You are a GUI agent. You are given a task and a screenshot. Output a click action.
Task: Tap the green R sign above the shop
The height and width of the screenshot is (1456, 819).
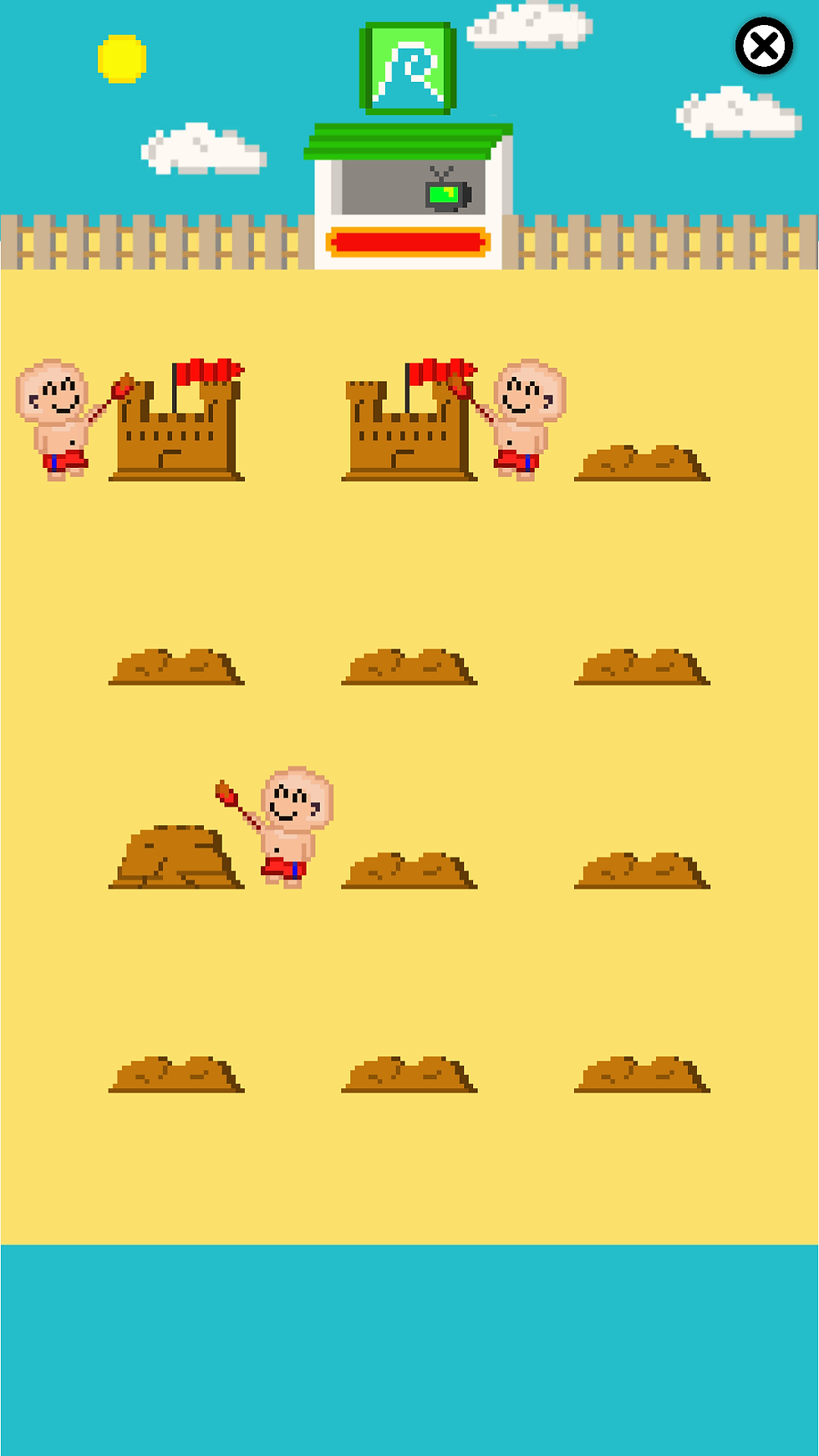point(407,65)
